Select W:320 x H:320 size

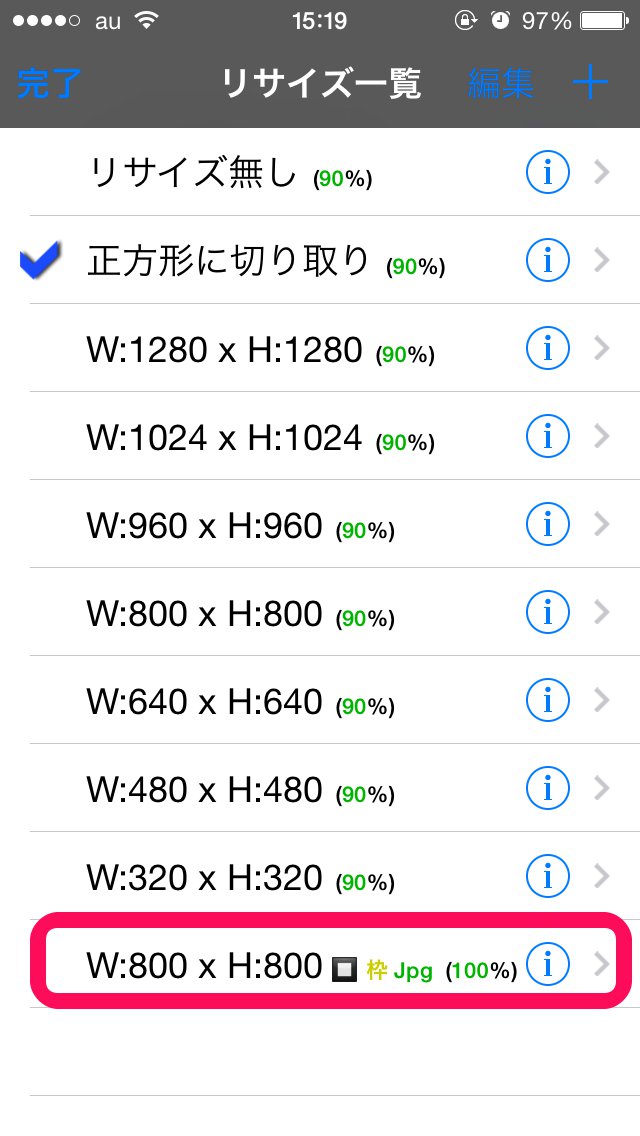(x=204, y=877)
